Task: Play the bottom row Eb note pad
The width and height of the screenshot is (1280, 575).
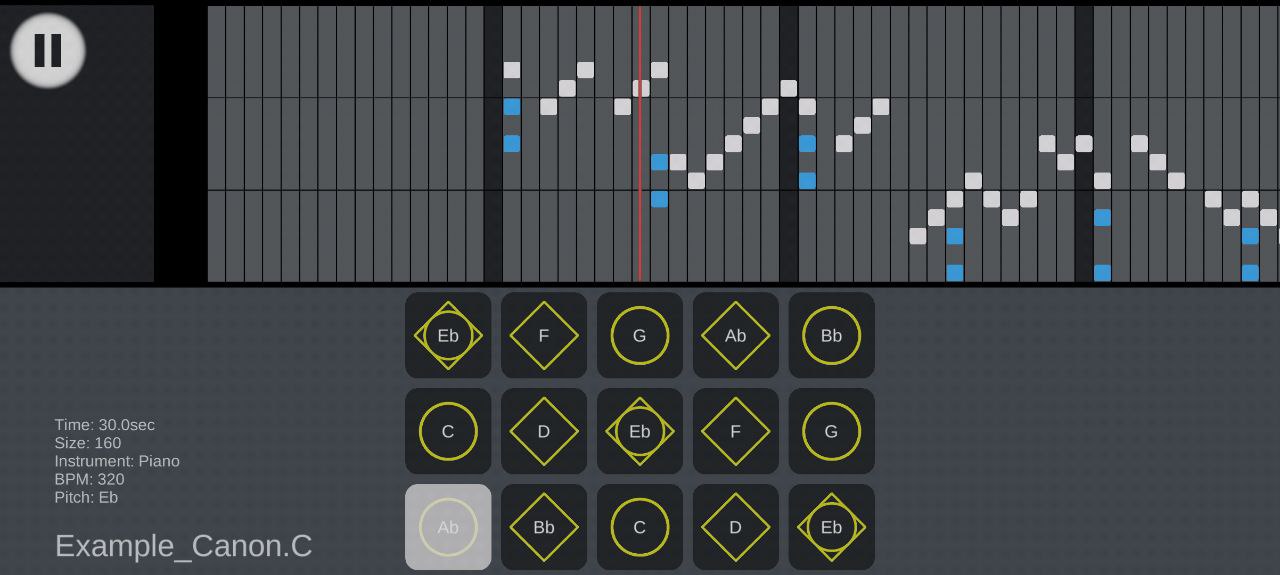Action: 831,527
